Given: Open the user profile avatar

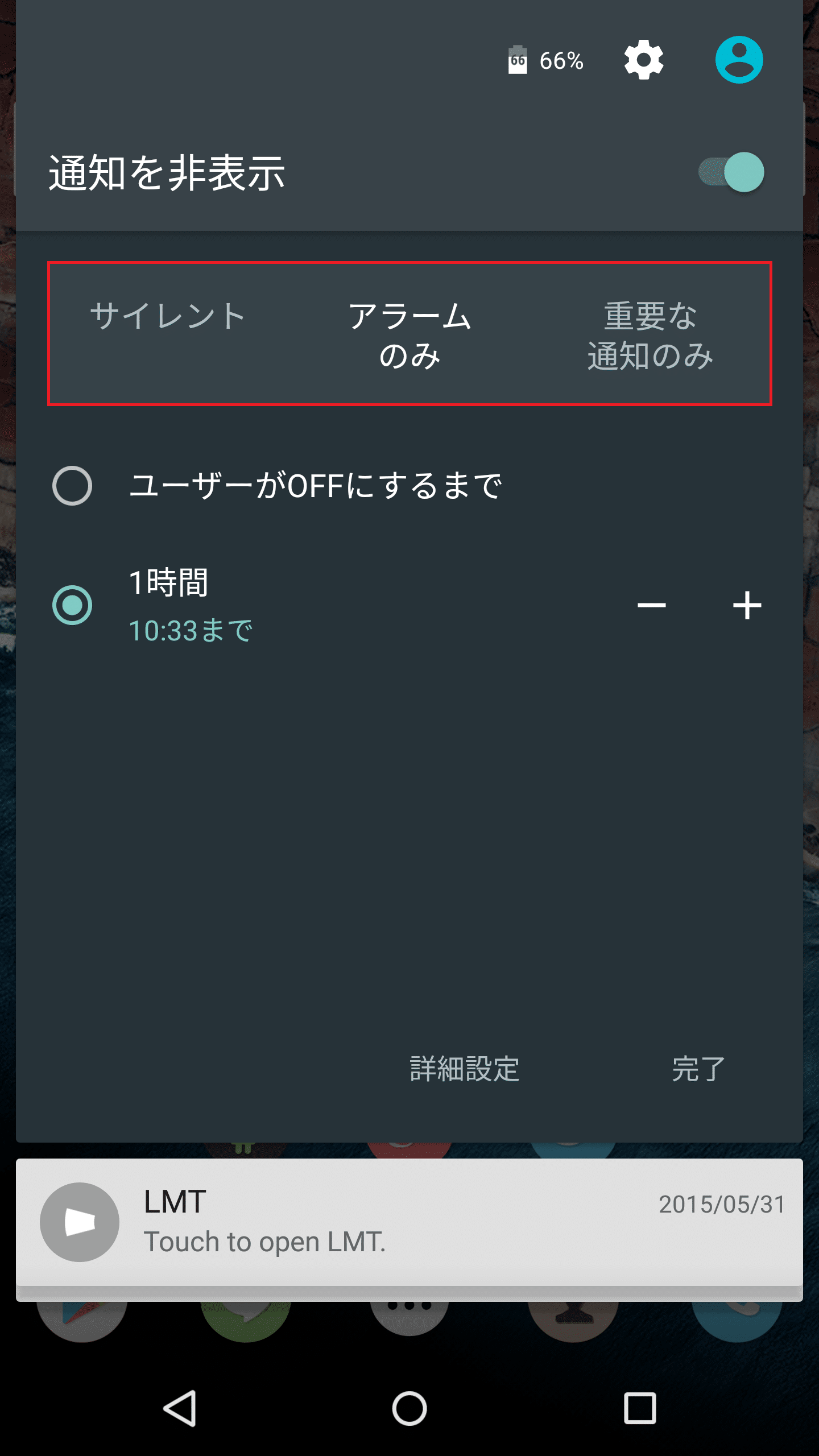Looking at the screenshot, I should pyautogui.click(x=739, y=60).
